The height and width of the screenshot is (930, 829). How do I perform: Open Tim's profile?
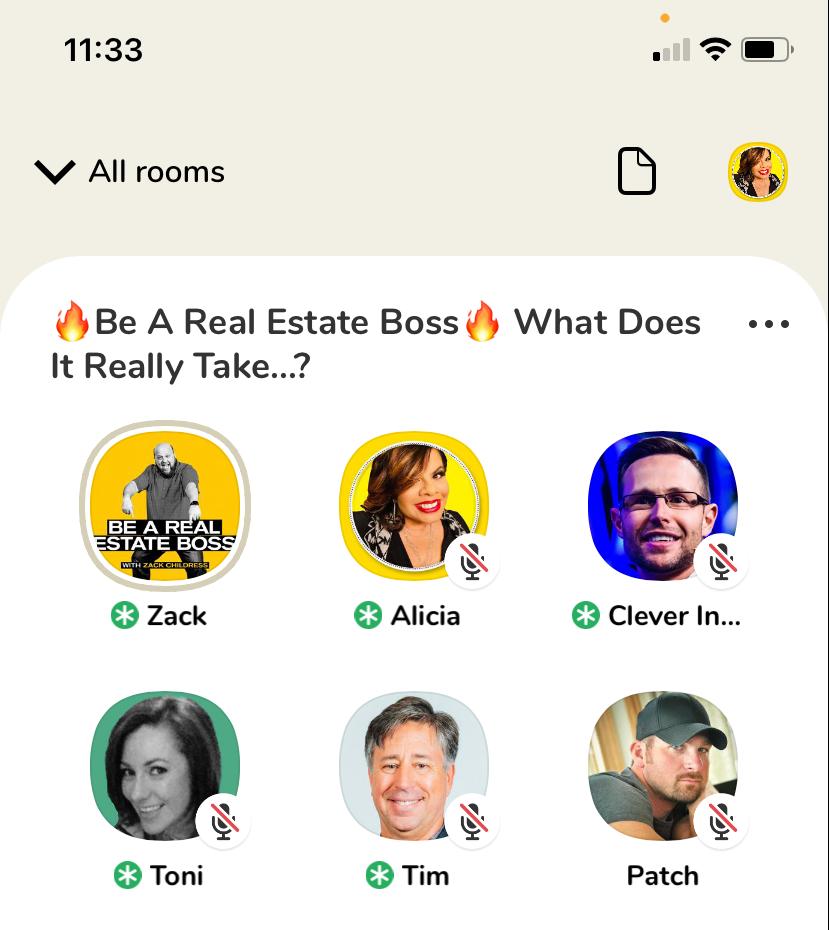(413, 765)
